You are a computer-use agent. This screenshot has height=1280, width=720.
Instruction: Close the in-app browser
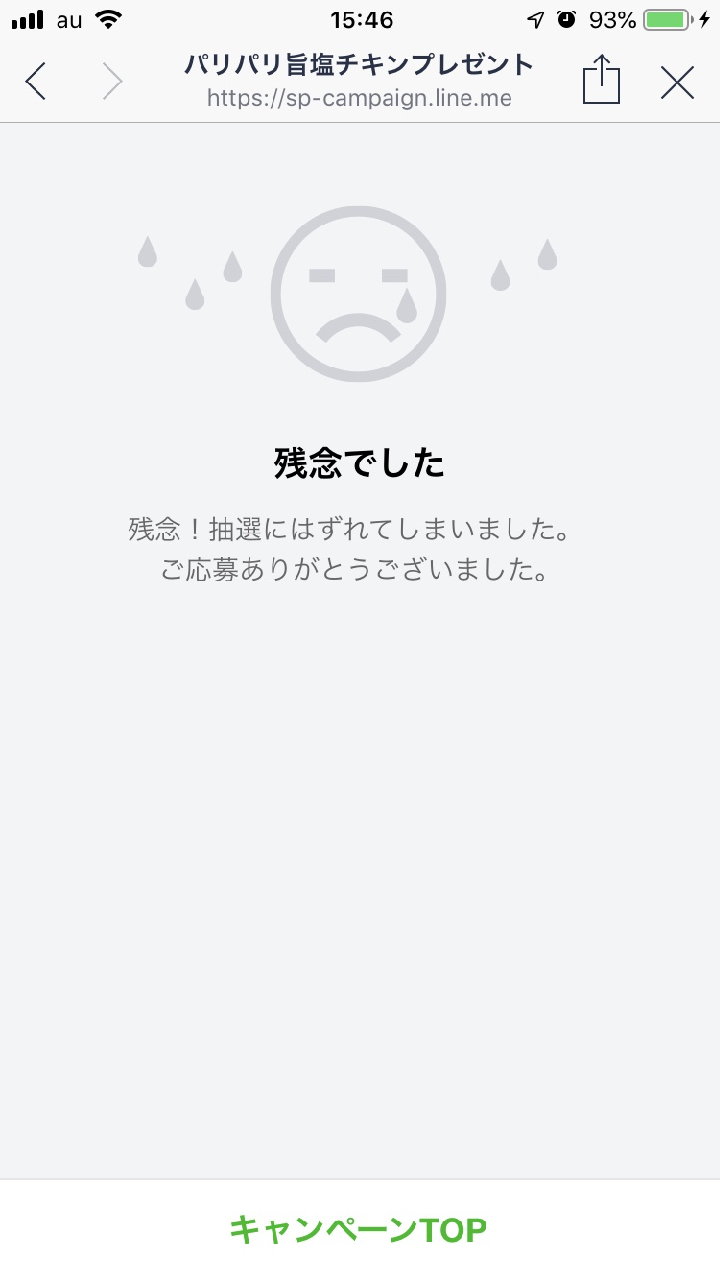coord(677,82)
